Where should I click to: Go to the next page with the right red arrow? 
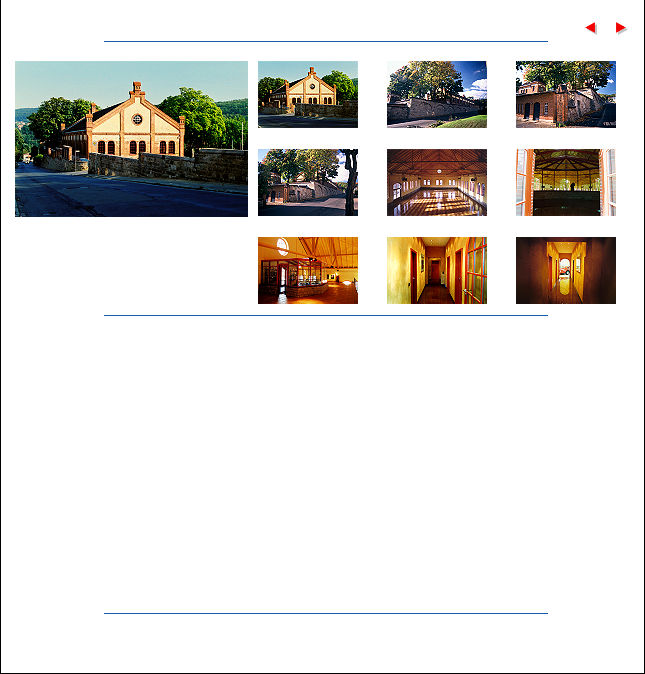click(621, 28)
